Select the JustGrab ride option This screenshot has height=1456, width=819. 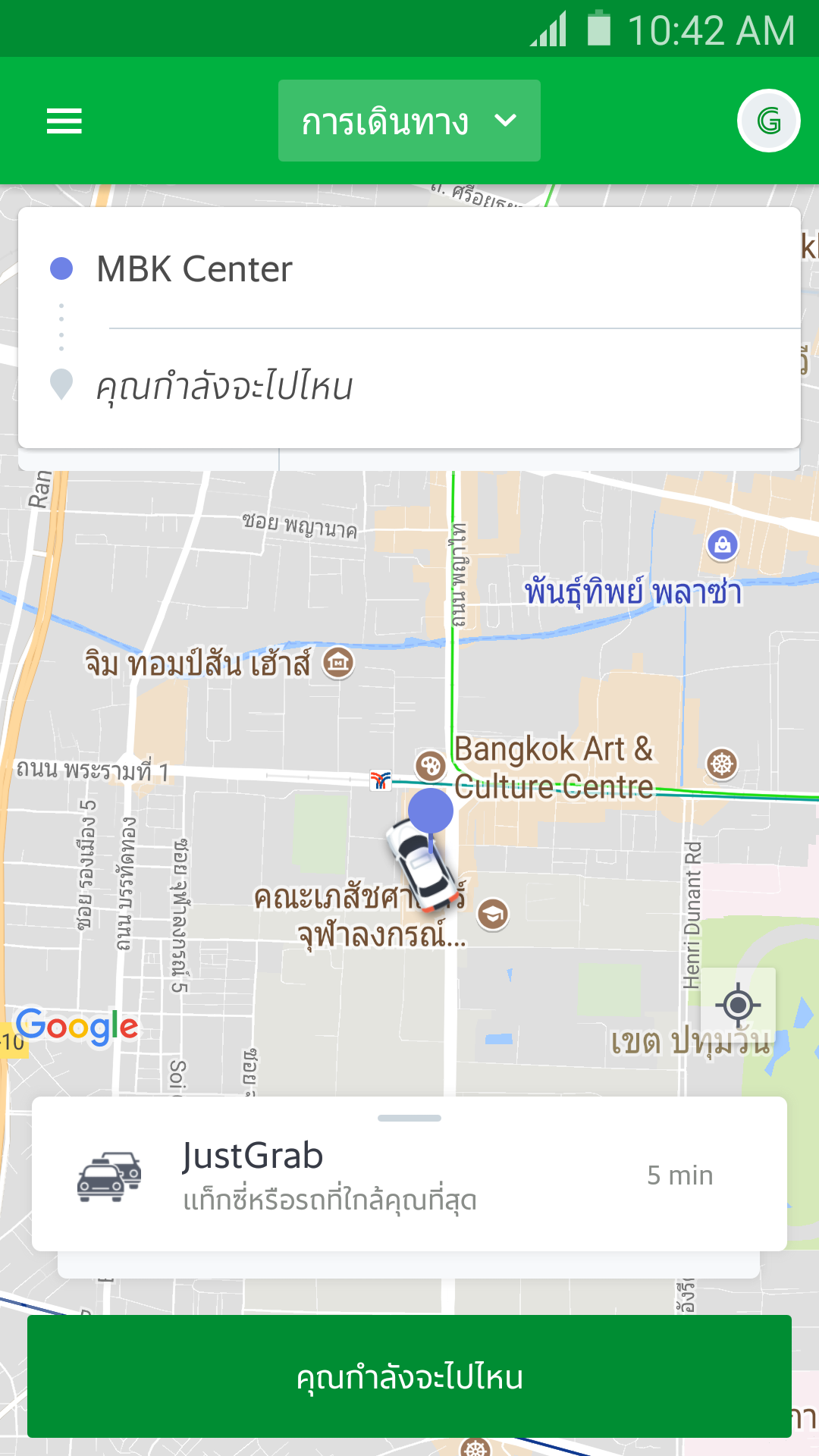click(409, 1175)
